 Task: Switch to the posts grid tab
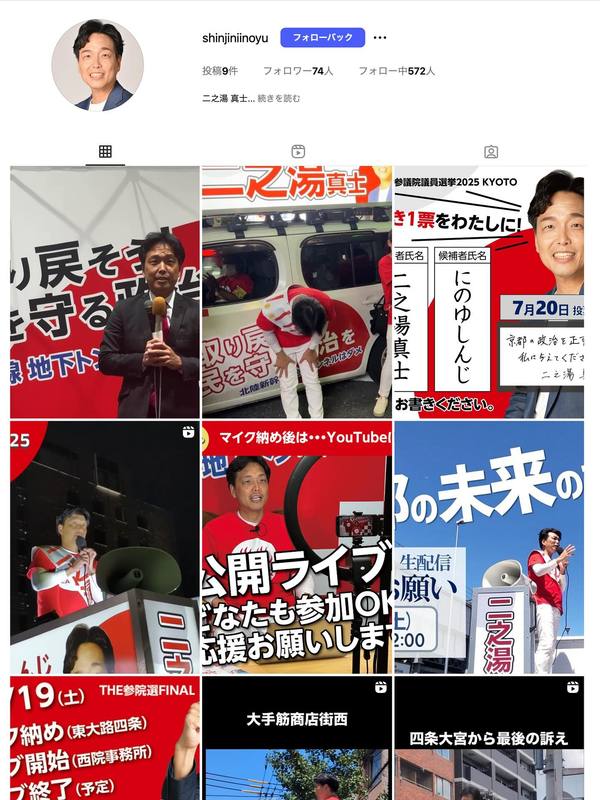click(105, 152)
